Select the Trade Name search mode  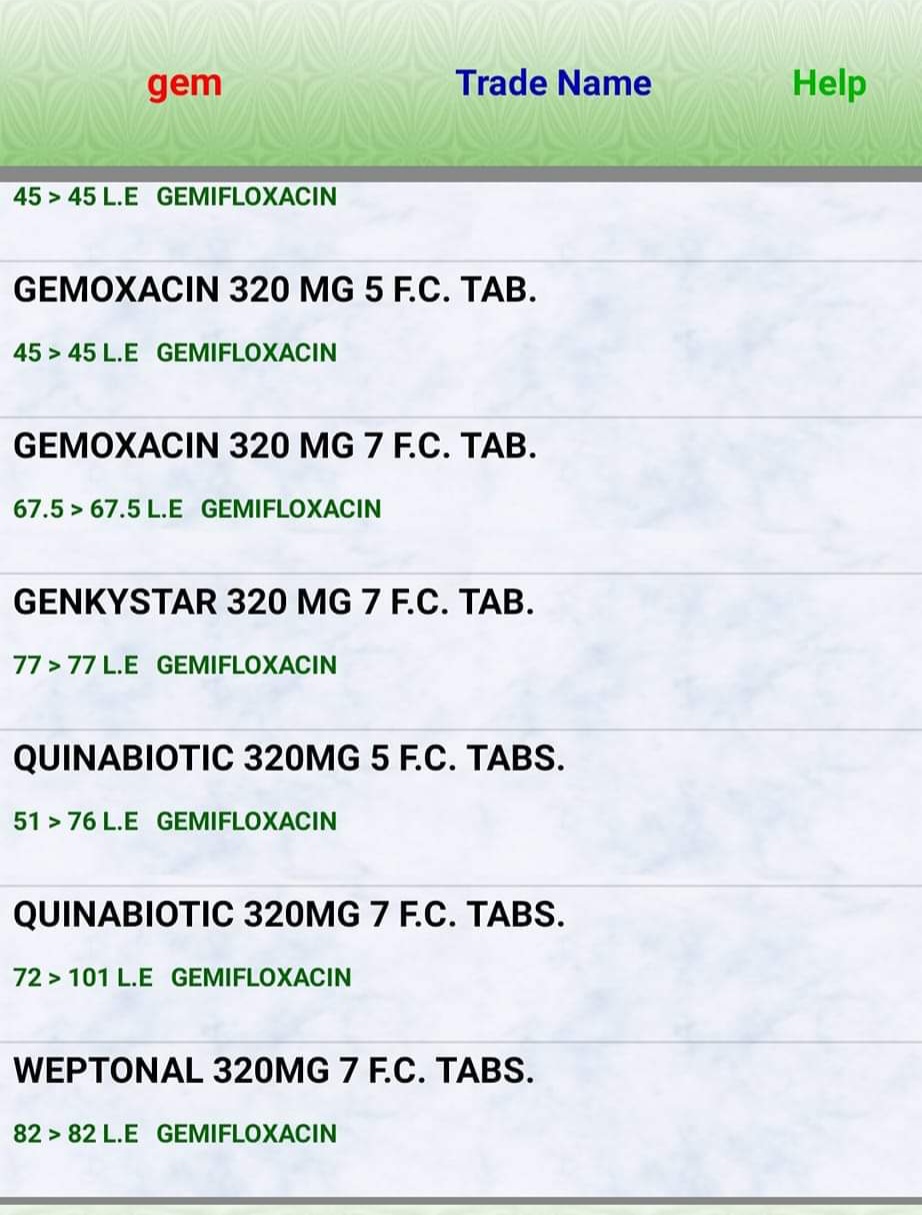553,84
